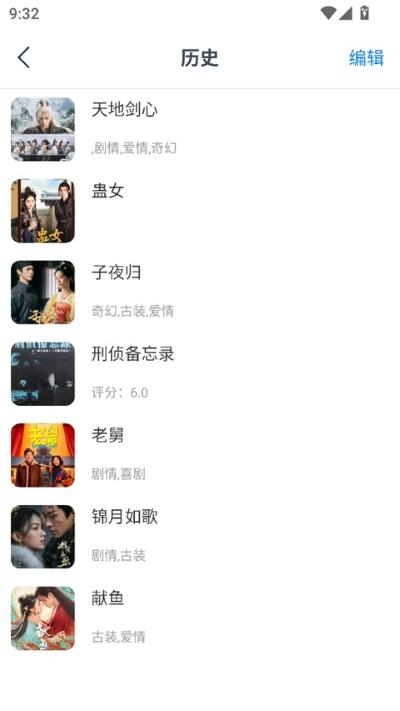400x711 pixels.
Task: Select 献鱼 from watch history
Action: point(200,618)
